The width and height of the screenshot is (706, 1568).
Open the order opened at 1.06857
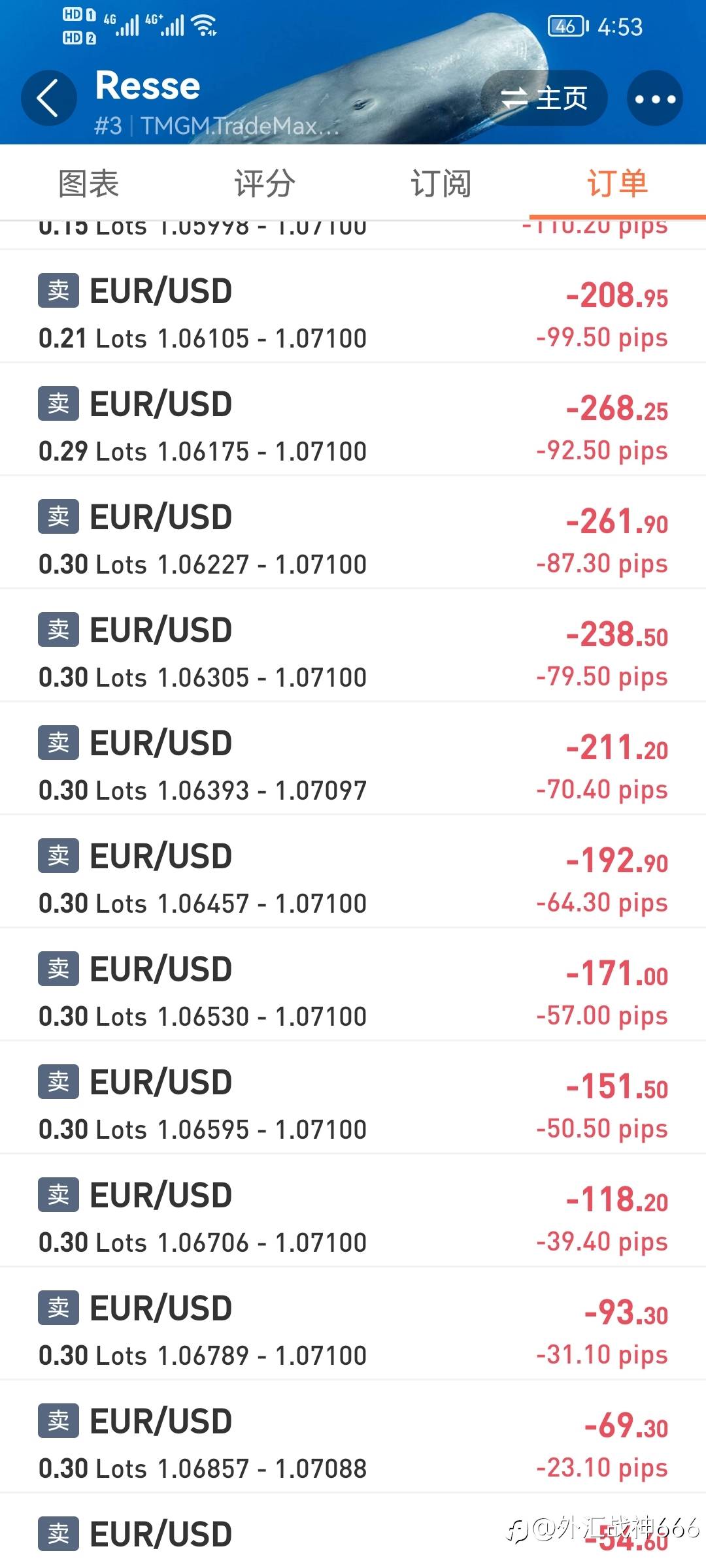[x=353, y=1437]
